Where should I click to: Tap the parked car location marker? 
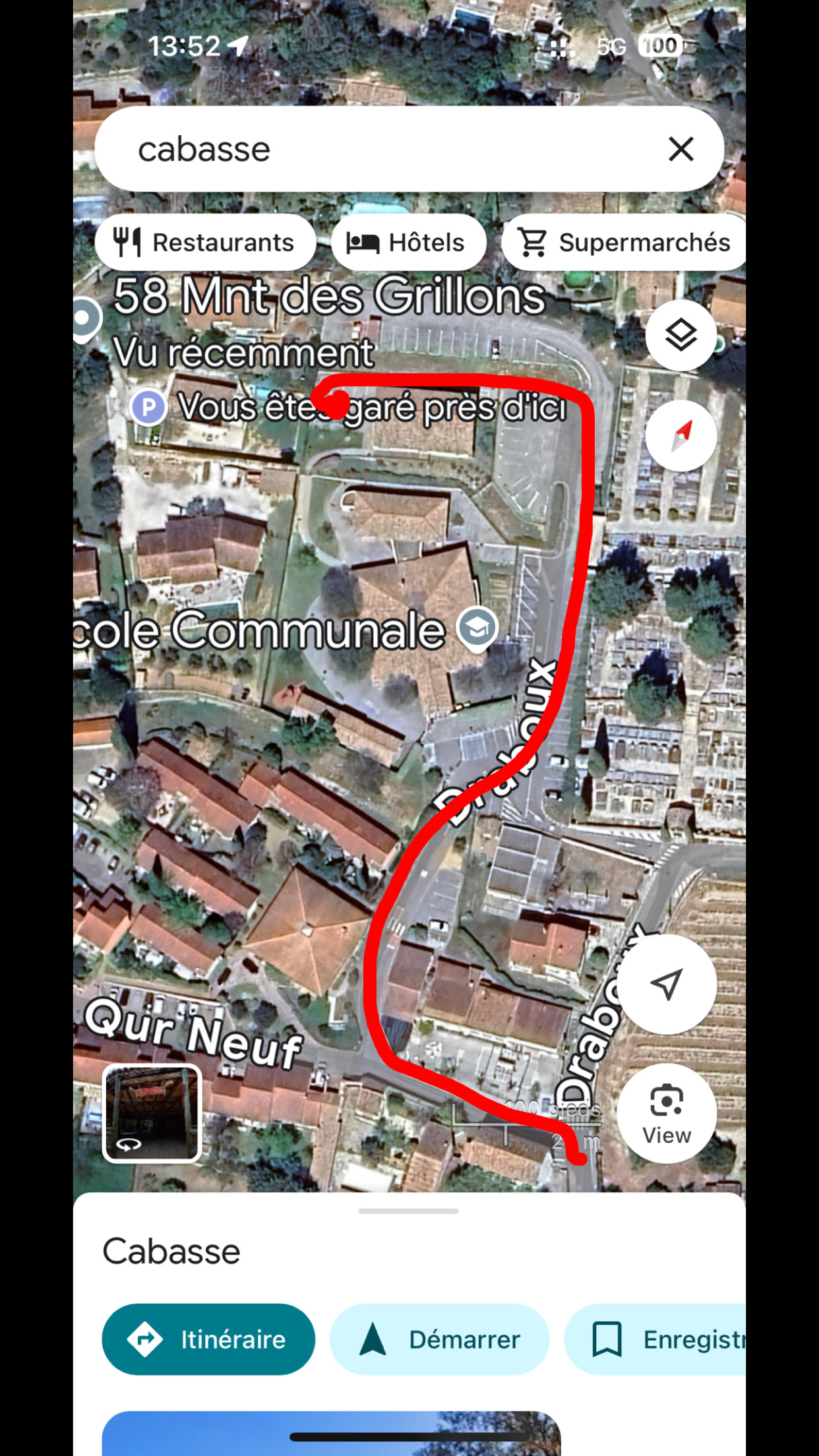click(x=148, y=408)
